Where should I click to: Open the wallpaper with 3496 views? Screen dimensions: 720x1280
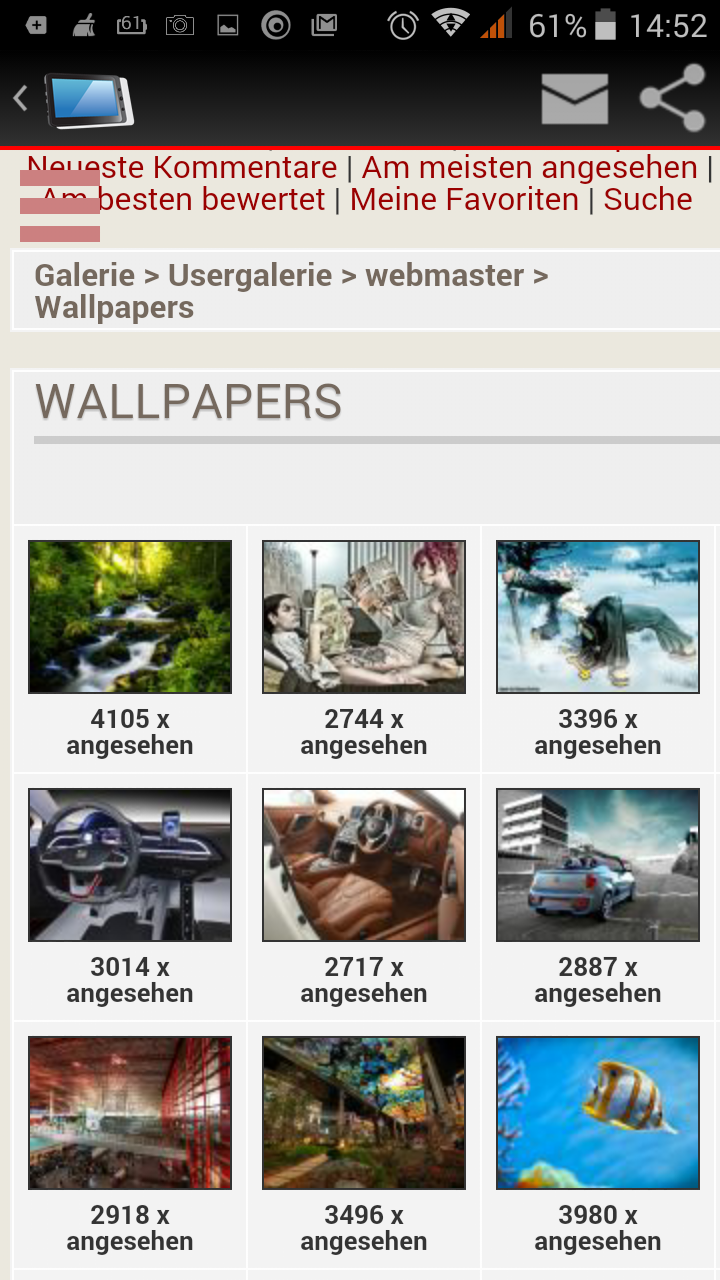[364, 1113]
